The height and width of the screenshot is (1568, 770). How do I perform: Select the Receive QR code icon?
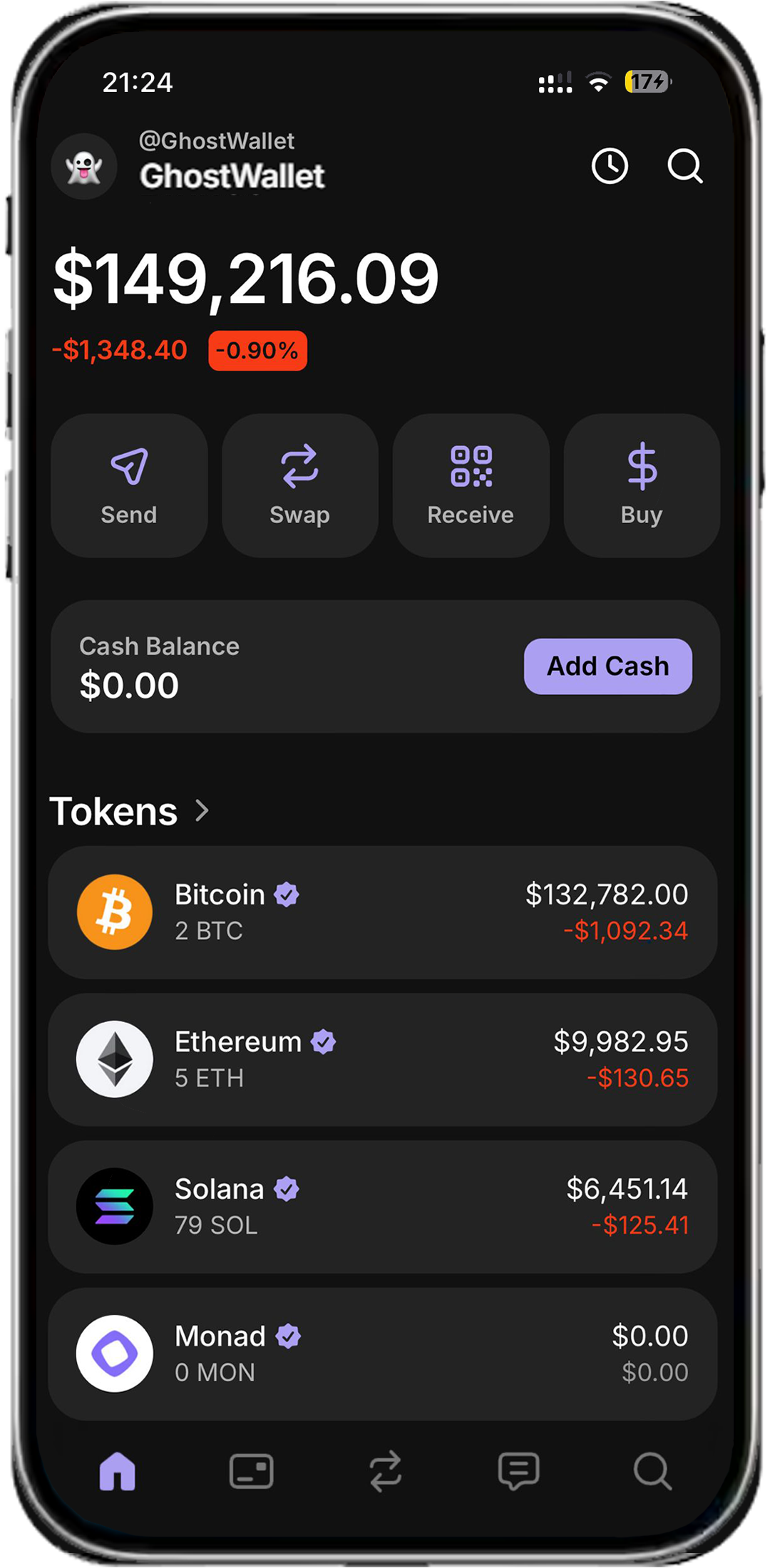point(471,467)
